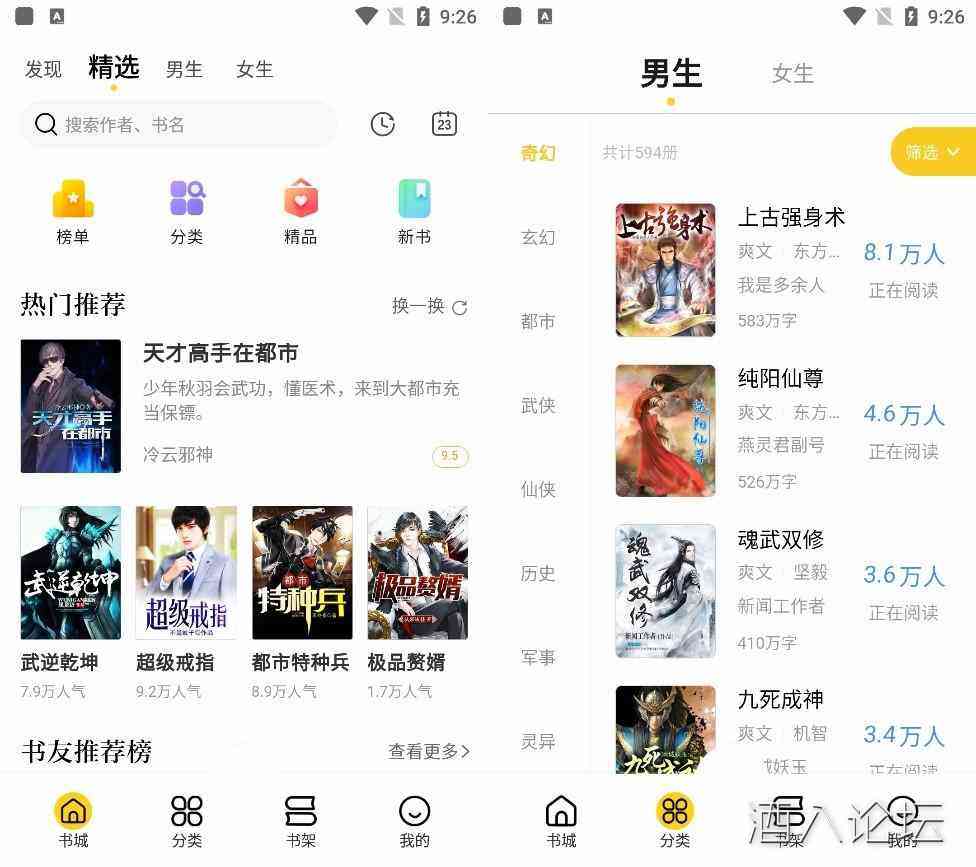Screen dimensions: 976x867
Task: Refresh recommendations with 换一换
Action: (429, 306)
